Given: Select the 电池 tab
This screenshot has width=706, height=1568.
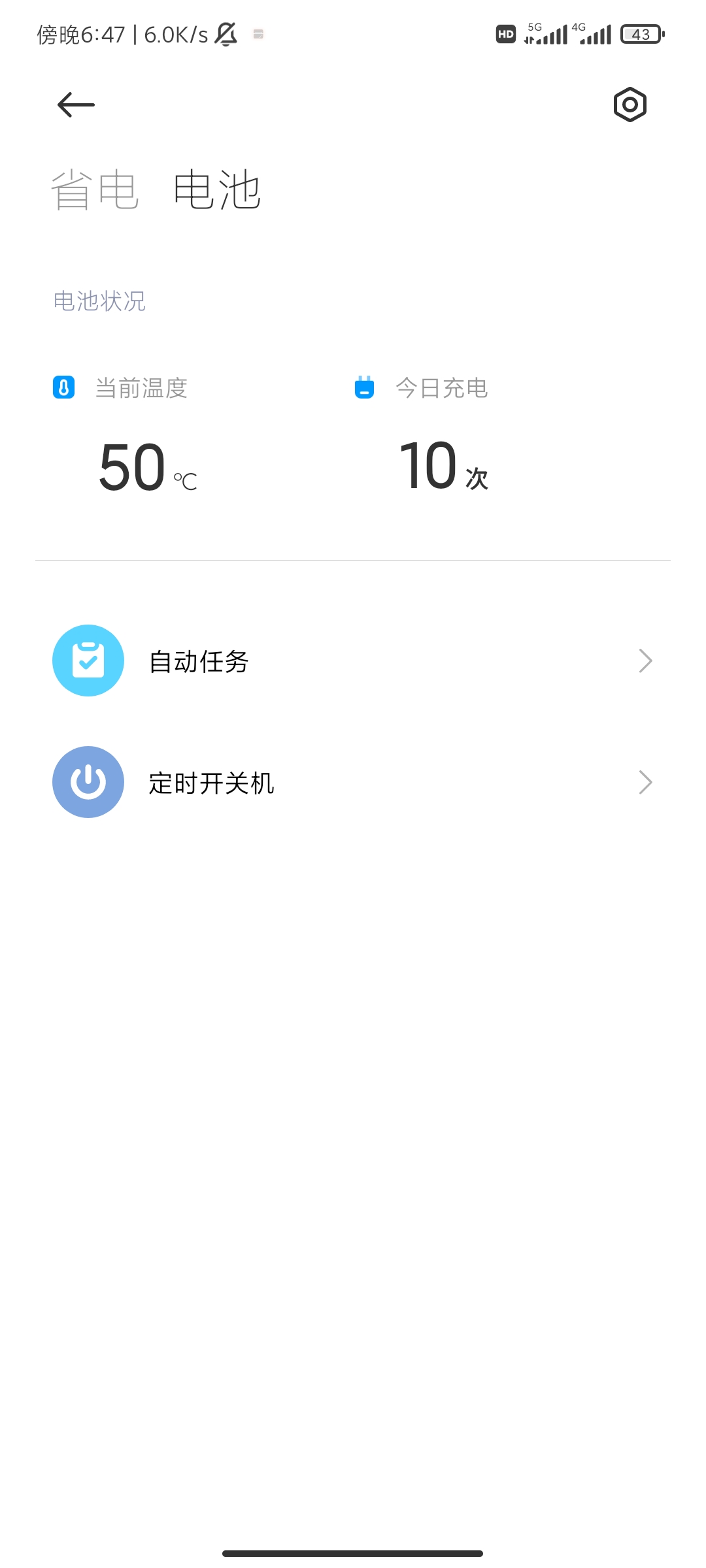Looking at the screenshot, I should coord(217,190).
